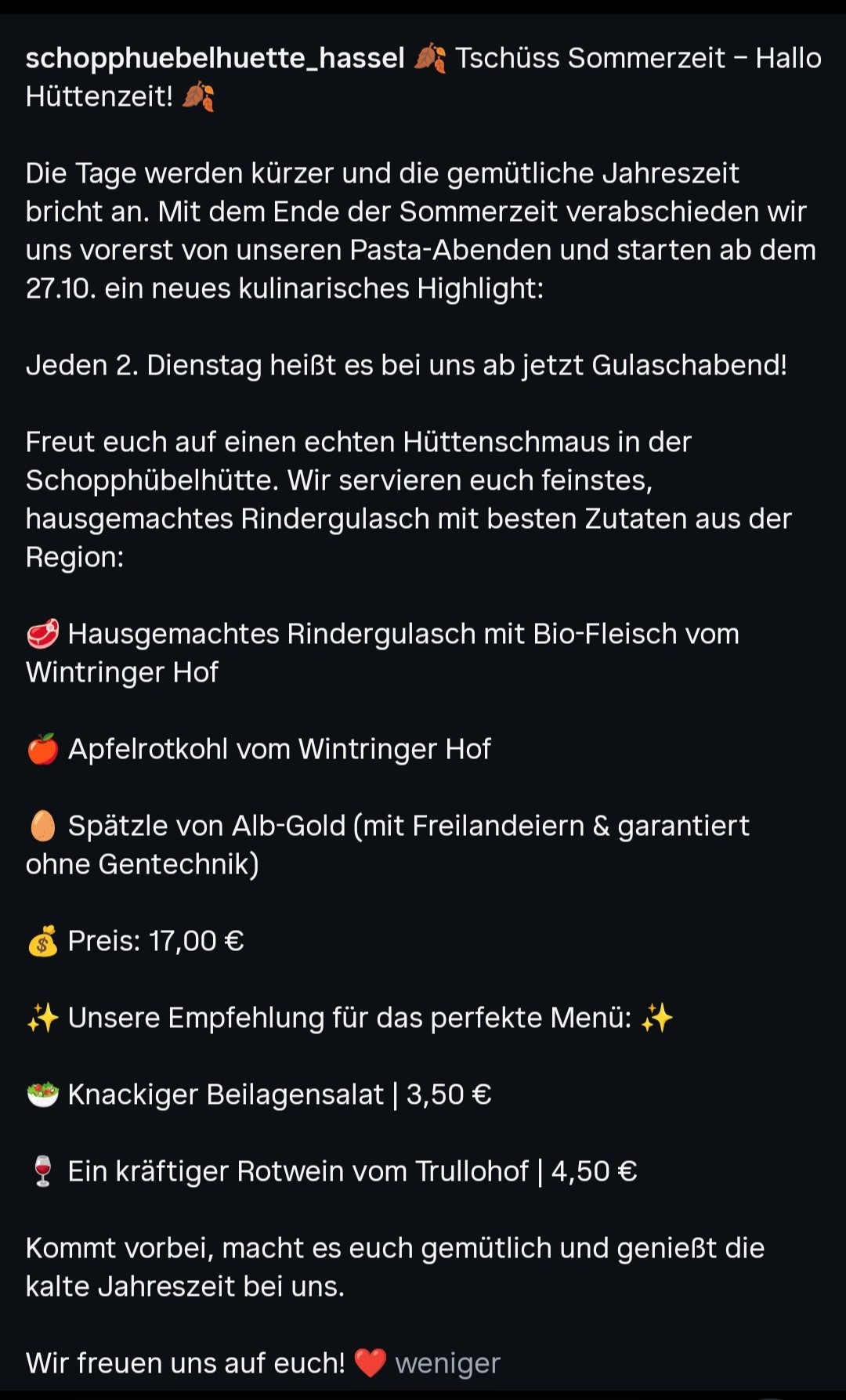Collapse the caption with "weniger"
846x1400 pixels.
[x=447, y=1363]
